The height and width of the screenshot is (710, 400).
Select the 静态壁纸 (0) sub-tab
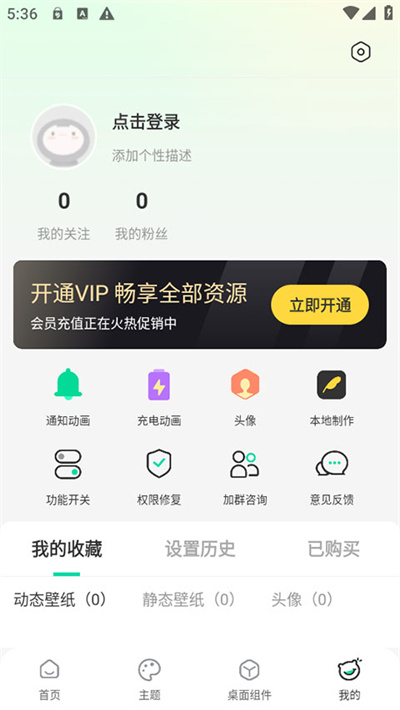click(188, 600)
